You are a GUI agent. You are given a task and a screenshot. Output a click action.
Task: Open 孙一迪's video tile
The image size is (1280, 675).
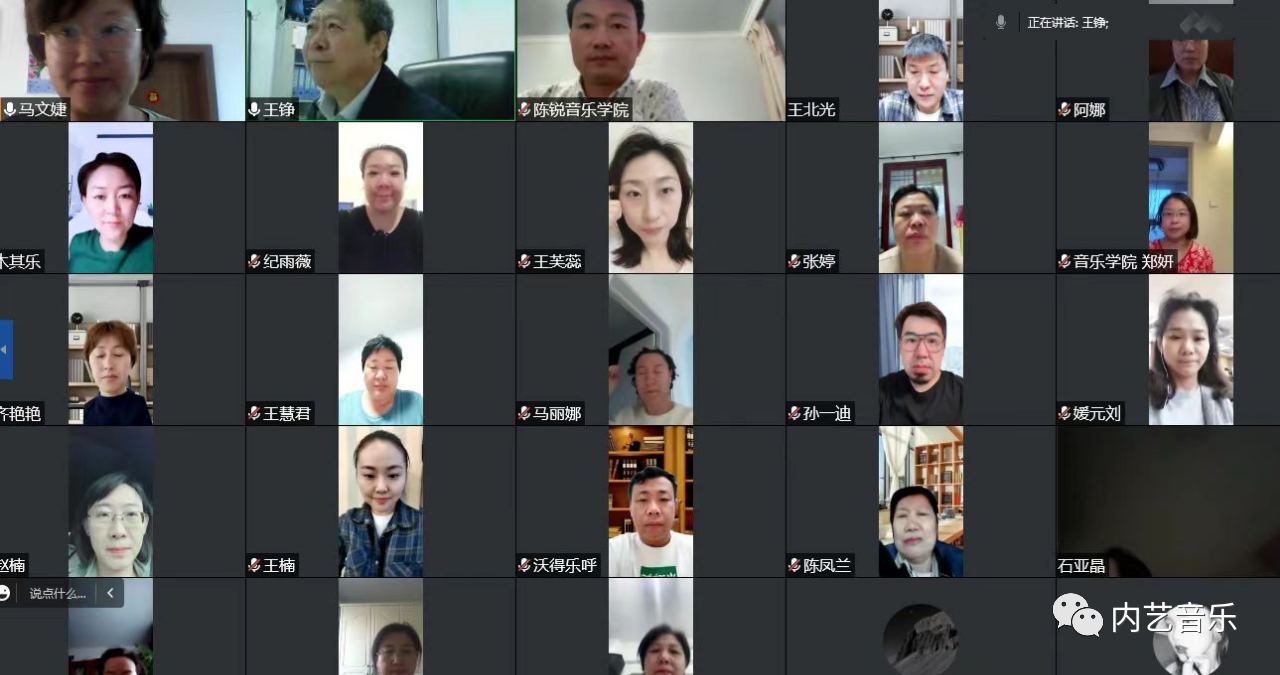click(920, 350)
